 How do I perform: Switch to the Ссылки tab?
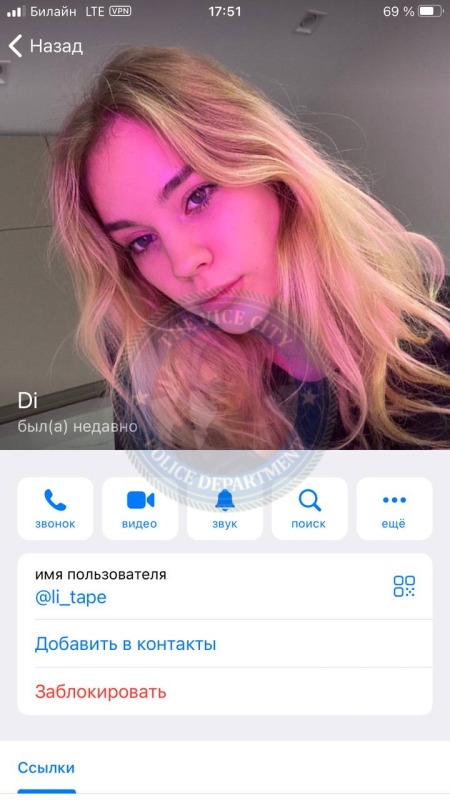pyautogui.click(x=46, y=767)
